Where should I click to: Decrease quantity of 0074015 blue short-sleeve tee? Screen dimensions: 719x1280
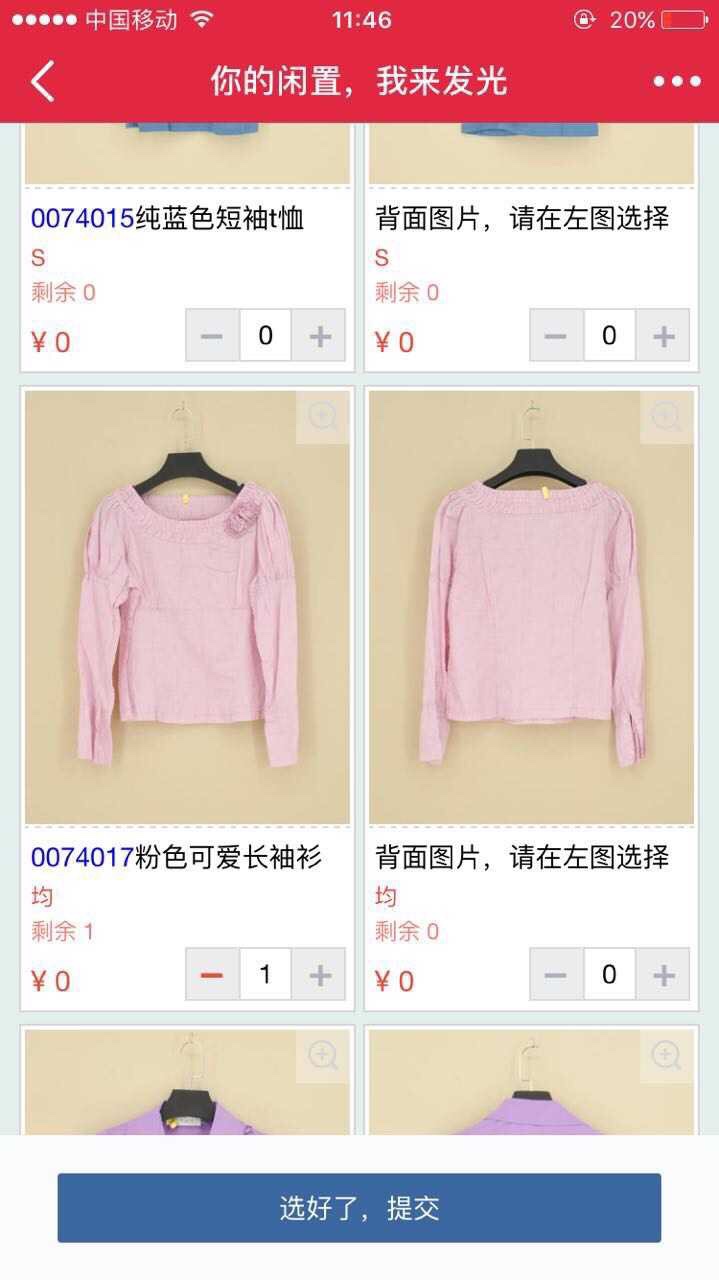click(x=212, y=335)
